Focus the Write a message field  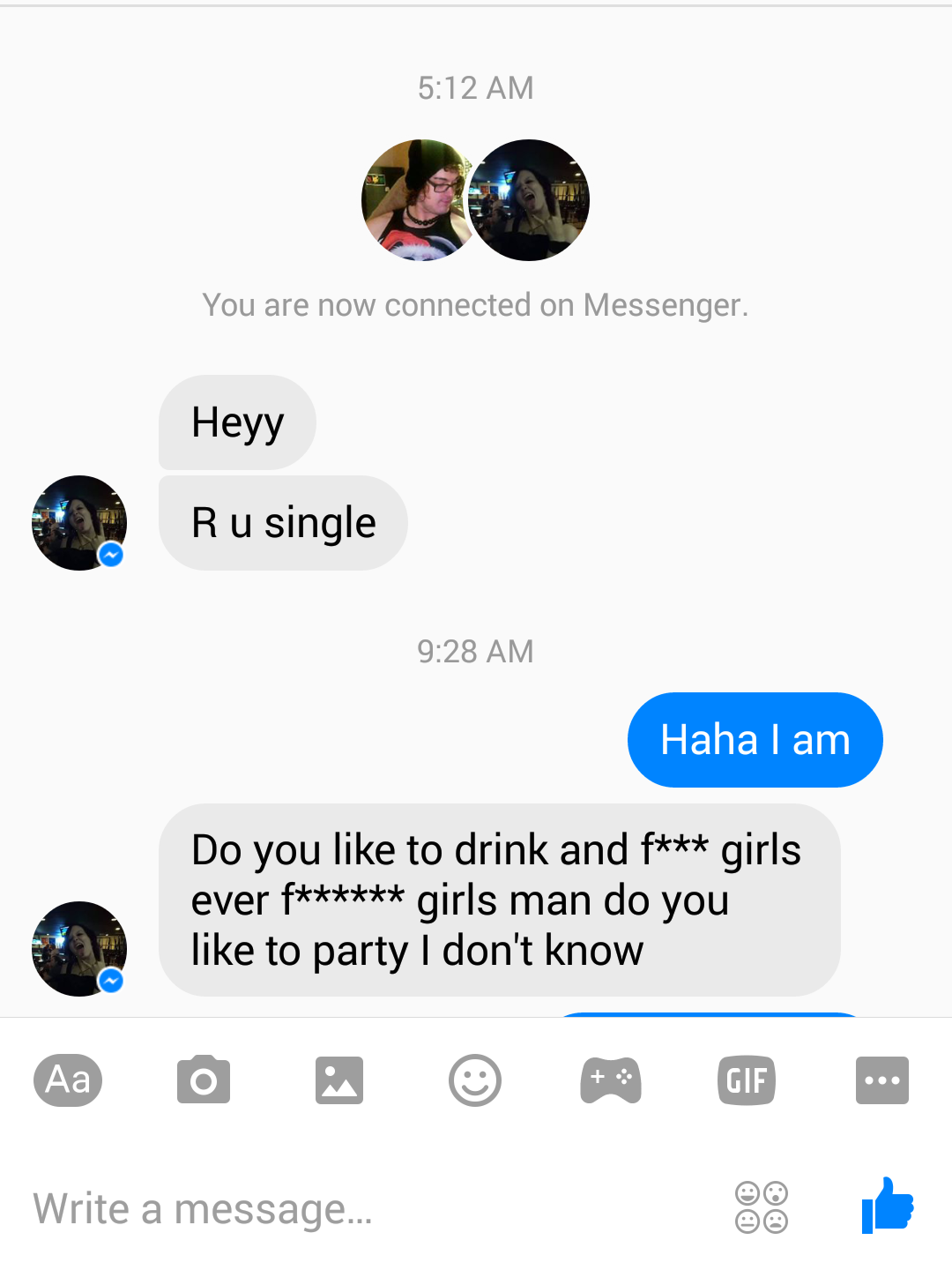(x=353, y=1208)
